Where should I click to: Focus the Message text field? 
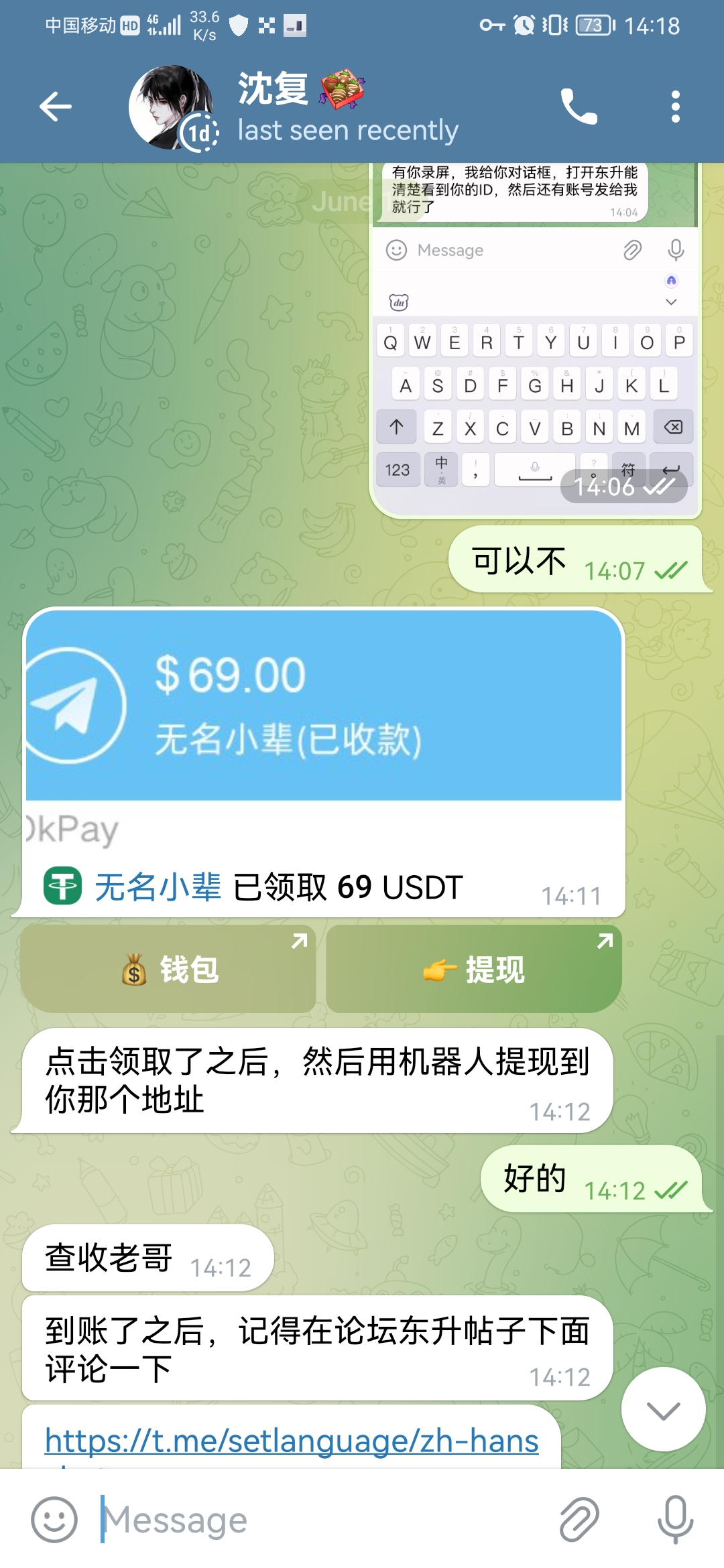pos(322,1520)
